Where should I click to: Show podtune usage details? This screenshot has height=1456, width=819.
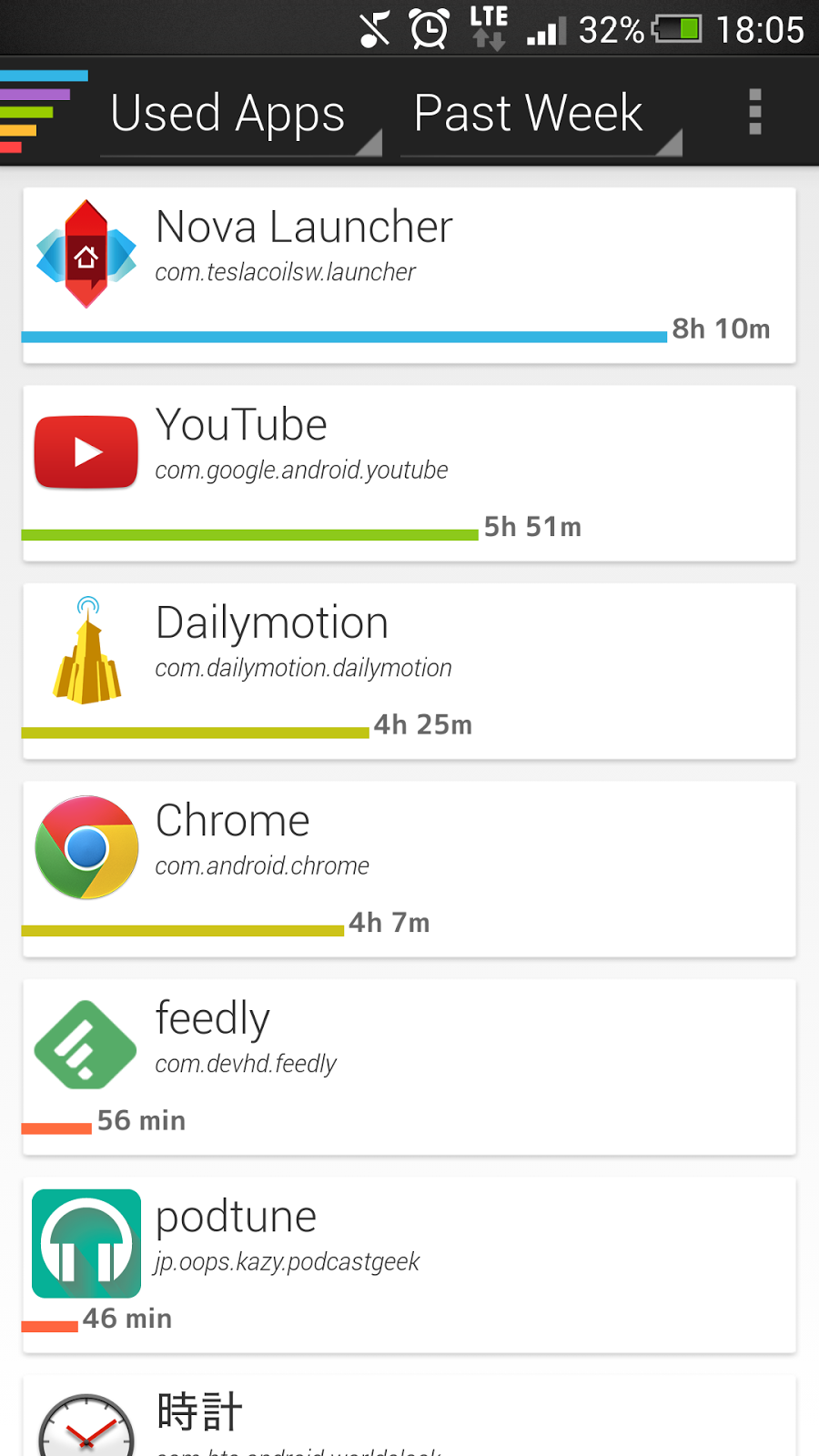click(409, 1265)
